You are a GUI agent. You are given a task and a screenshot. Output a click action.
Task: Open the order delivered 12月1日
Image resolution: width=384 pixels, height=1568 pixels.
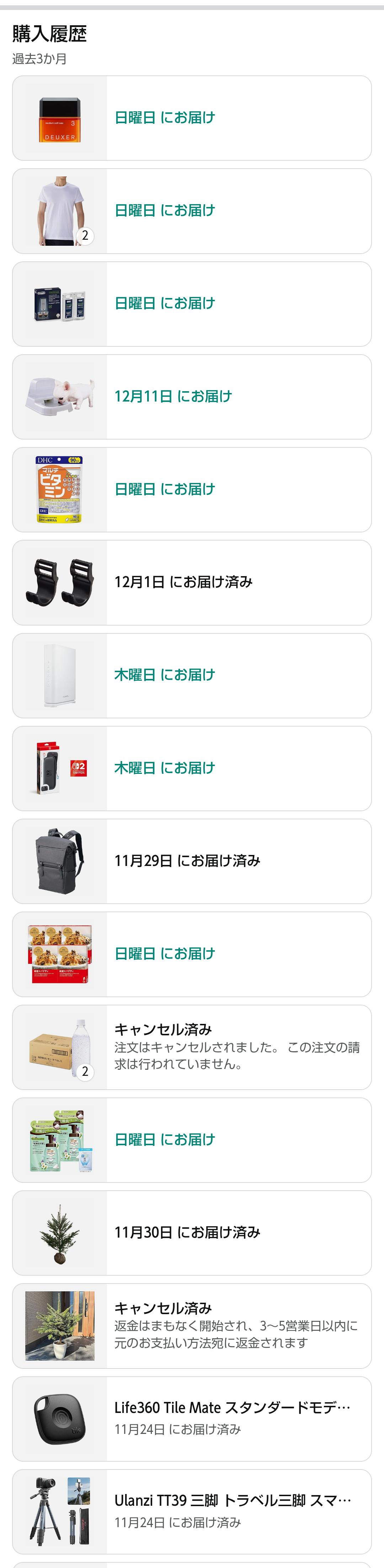point(192,583)
